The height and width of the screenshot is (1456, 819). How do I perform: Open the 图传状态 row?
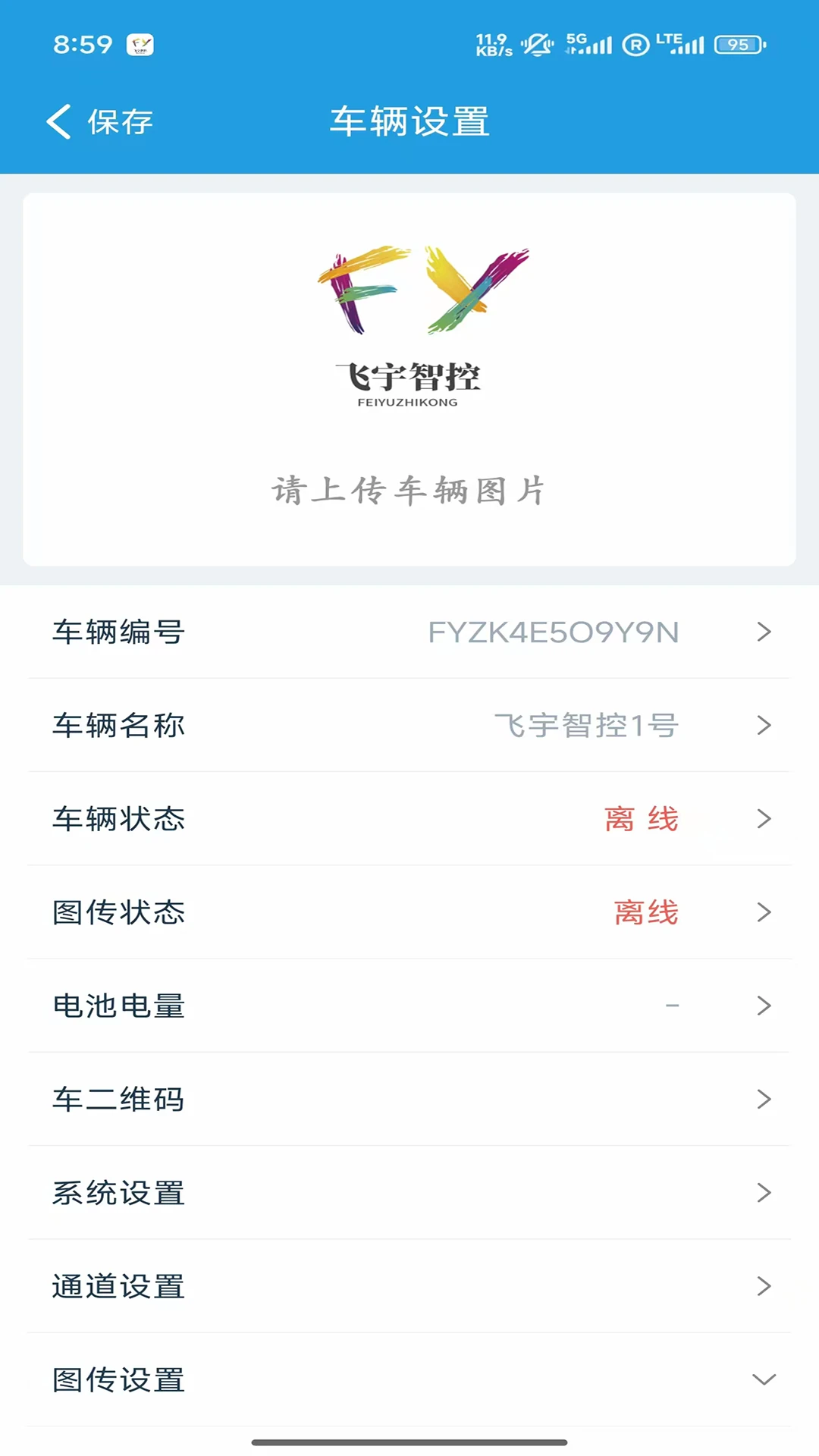click(x=409, y=912)
